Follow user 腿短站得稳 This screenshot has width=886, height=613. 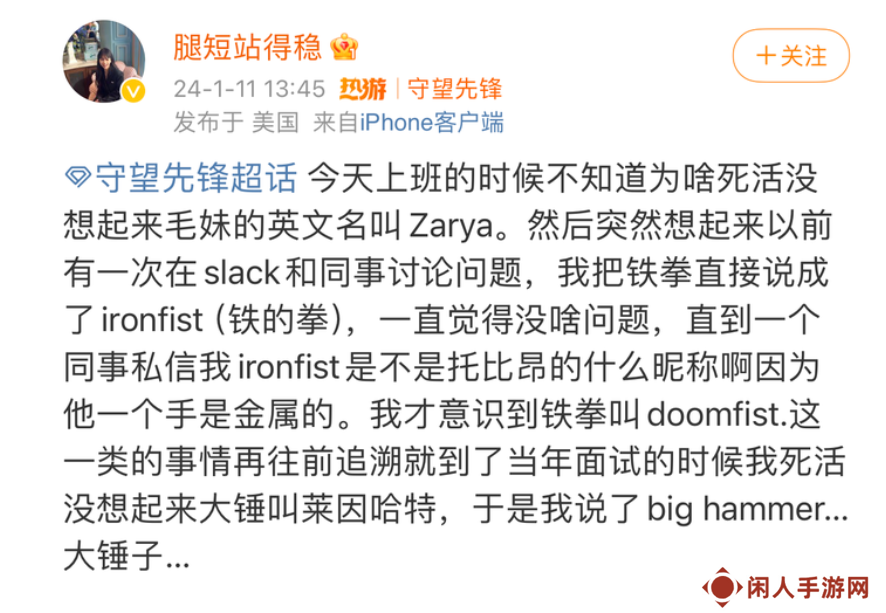(790, 56)
